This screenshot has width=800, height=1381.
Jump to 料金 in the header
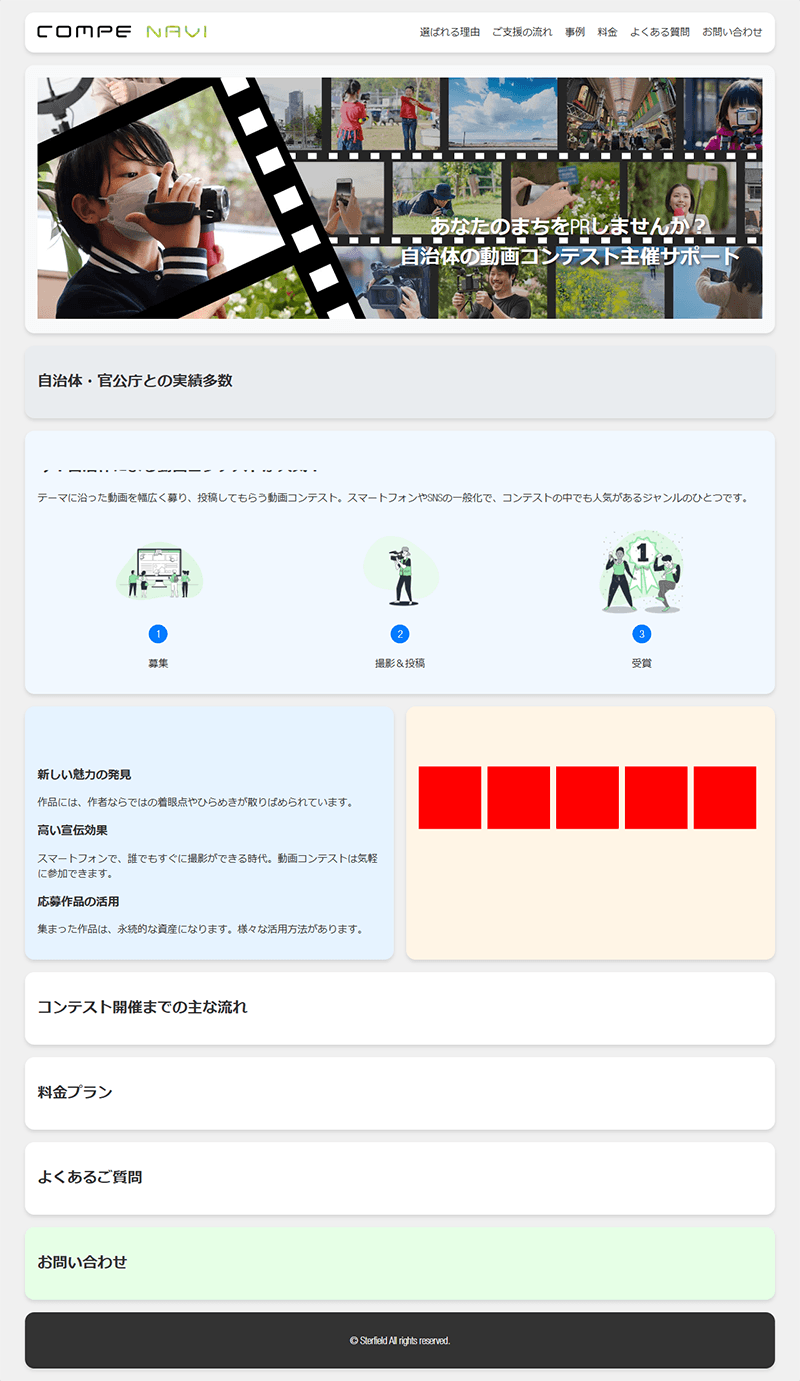pyautogui.click(x=607, y=32)
